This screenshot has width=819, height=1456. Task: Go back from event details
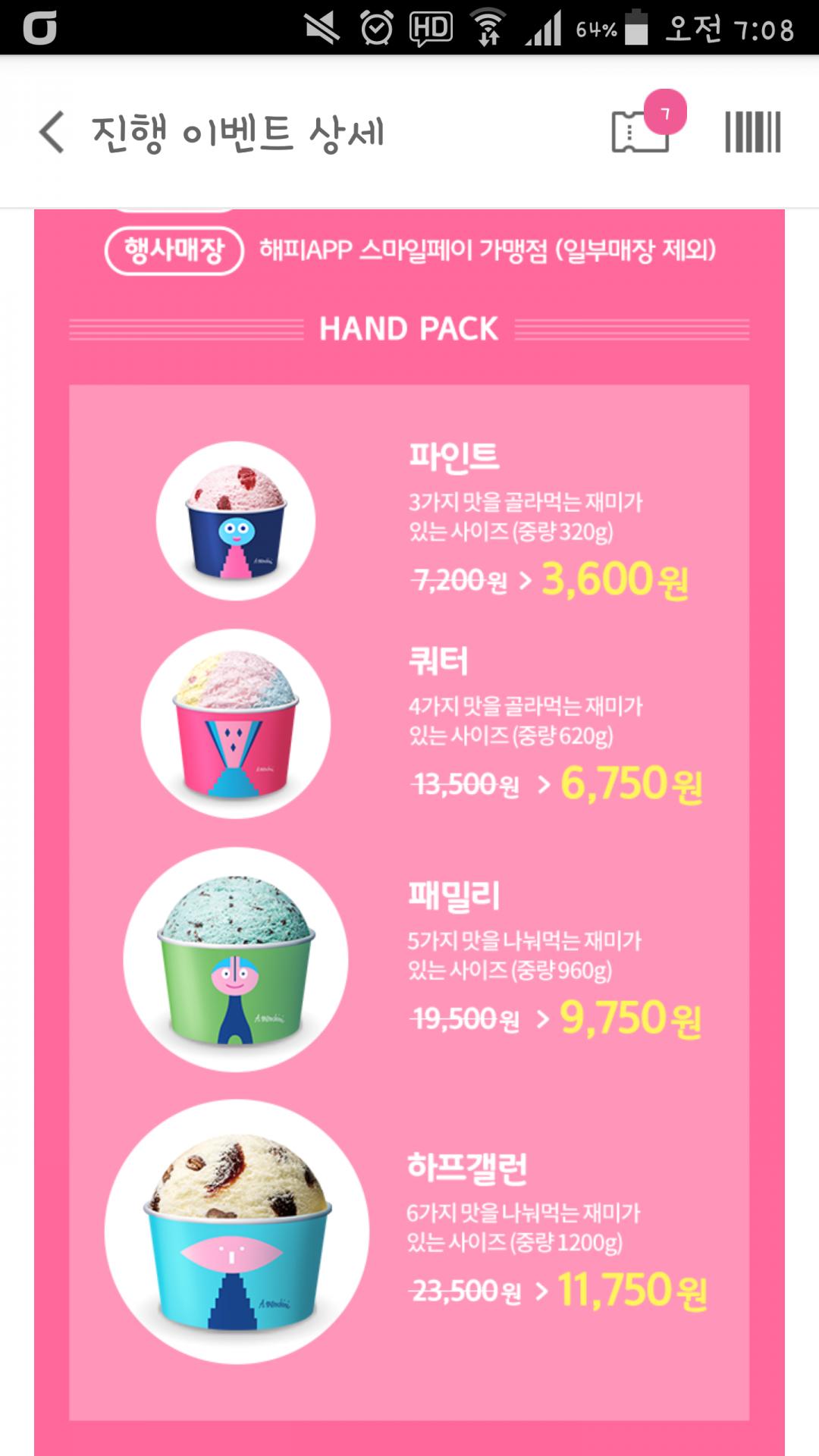(52, 132)
